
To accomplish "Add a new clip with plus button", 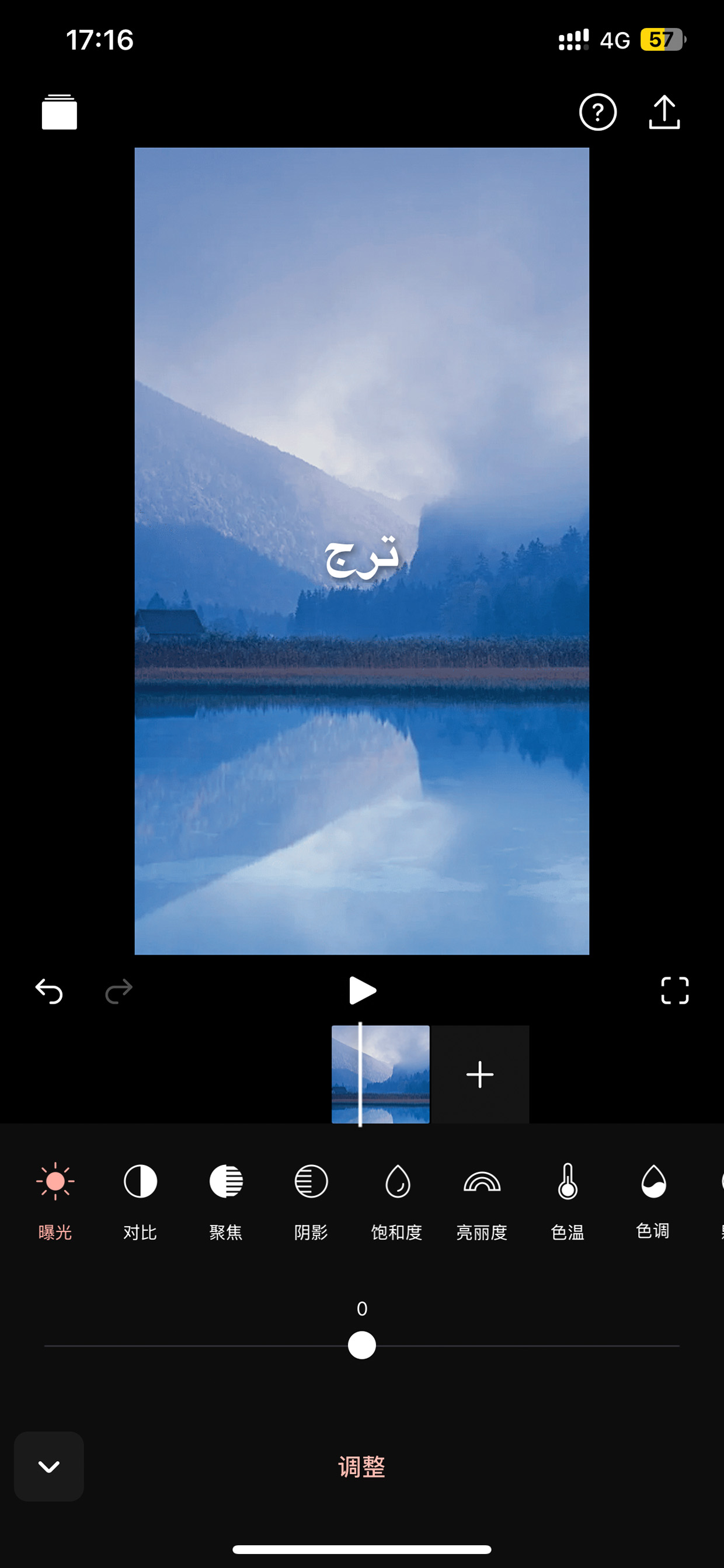I will point(480,1074).
